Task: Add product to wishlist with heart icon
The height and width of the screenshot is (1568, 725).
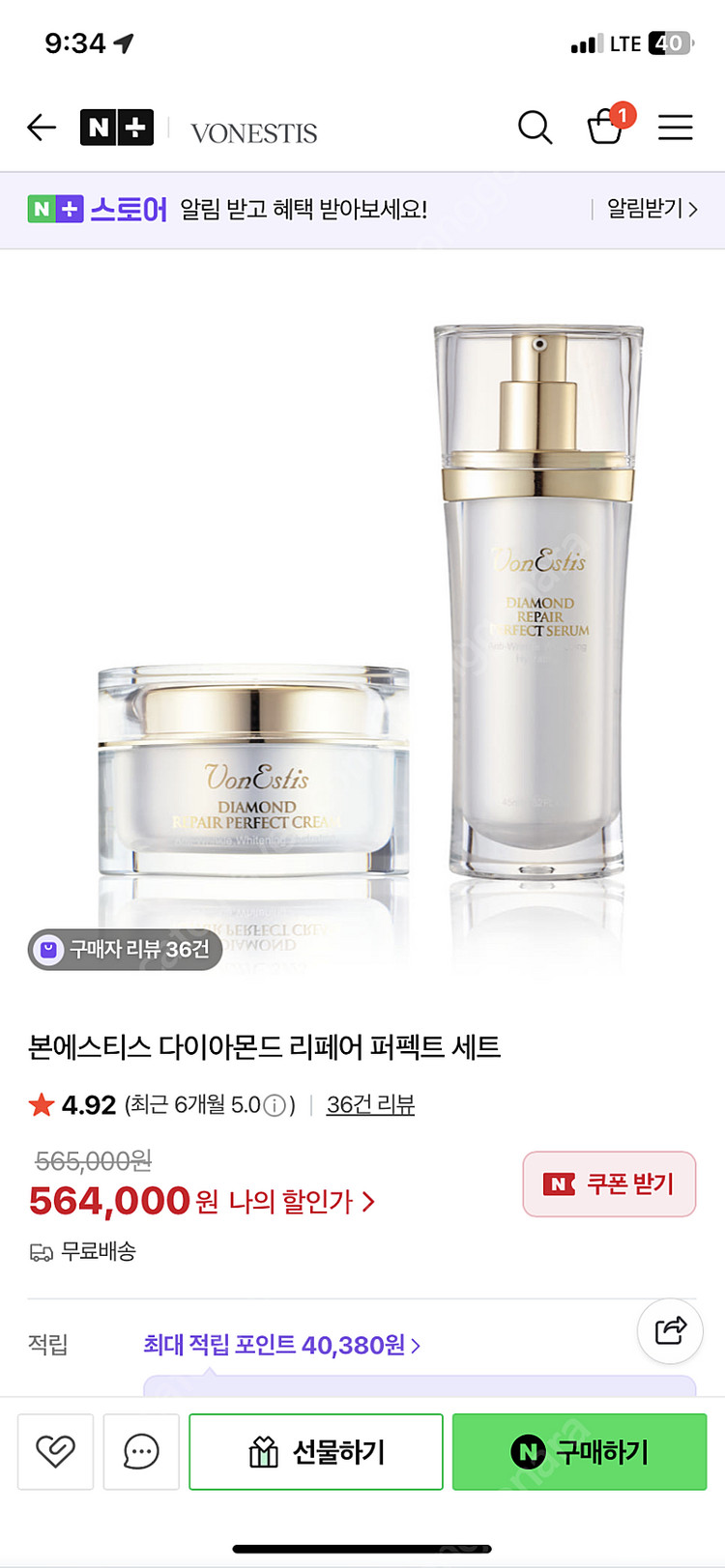Action: [x=55, y=1451]
